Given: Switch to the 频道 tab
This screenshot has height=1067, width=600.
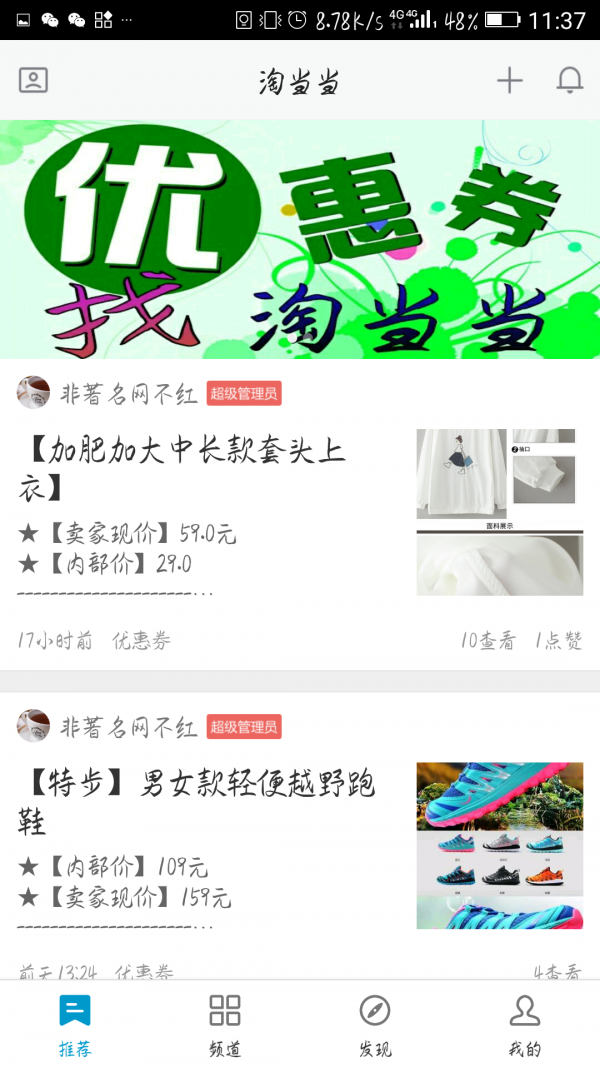Looking at the screenshot, I should coord(225,1025).
